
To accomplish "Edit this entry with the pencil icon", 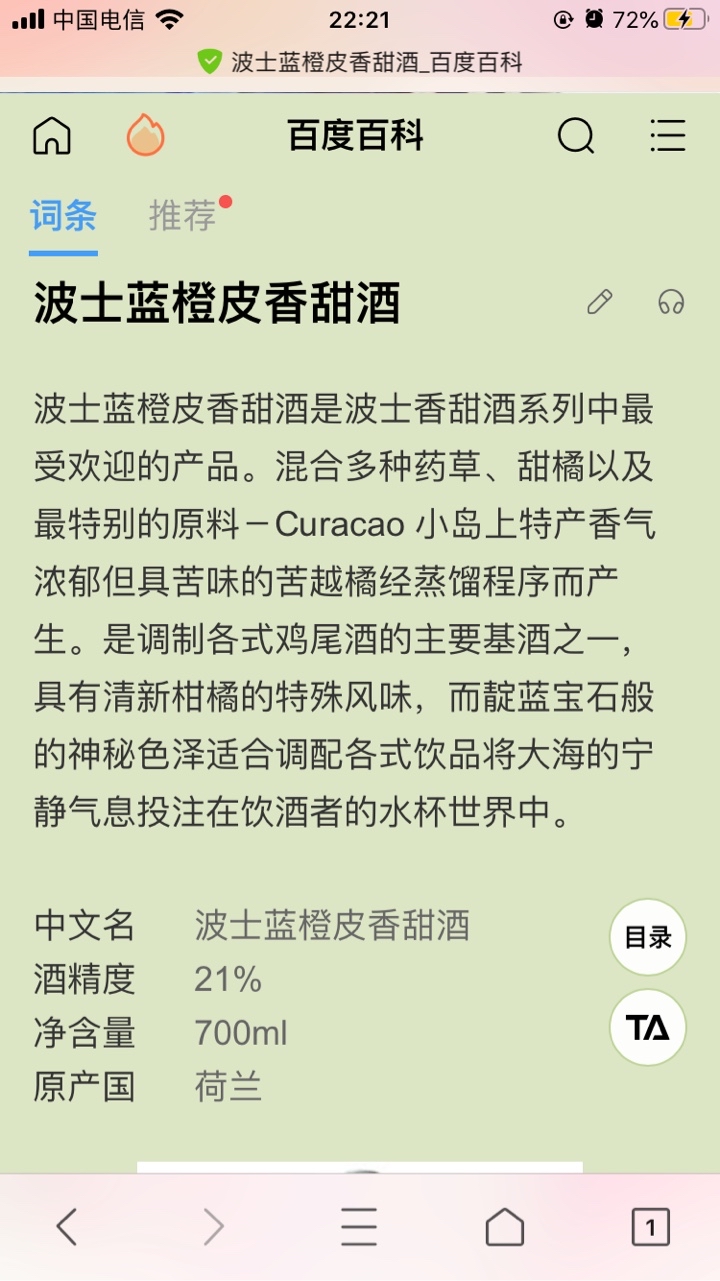I will click(599, 302).
